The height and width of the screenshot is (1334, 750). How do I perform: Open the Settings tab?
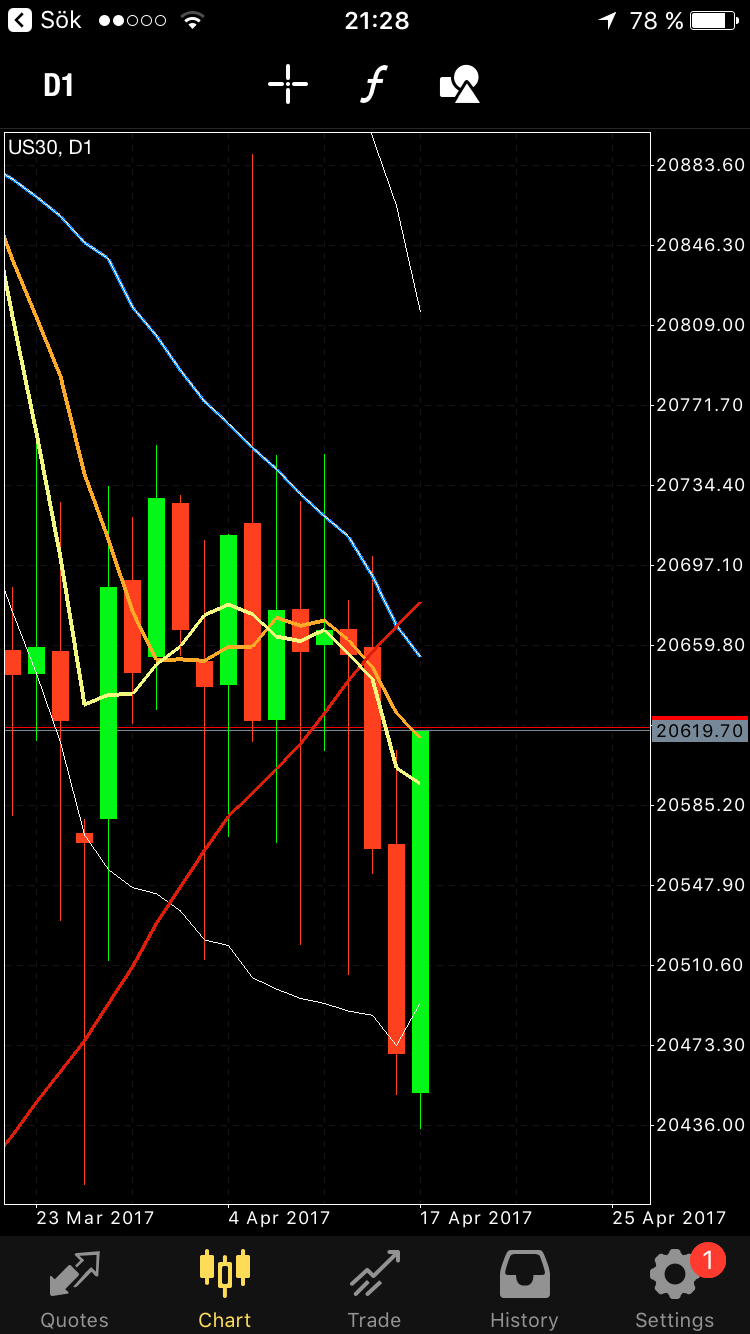[675, 1287]
